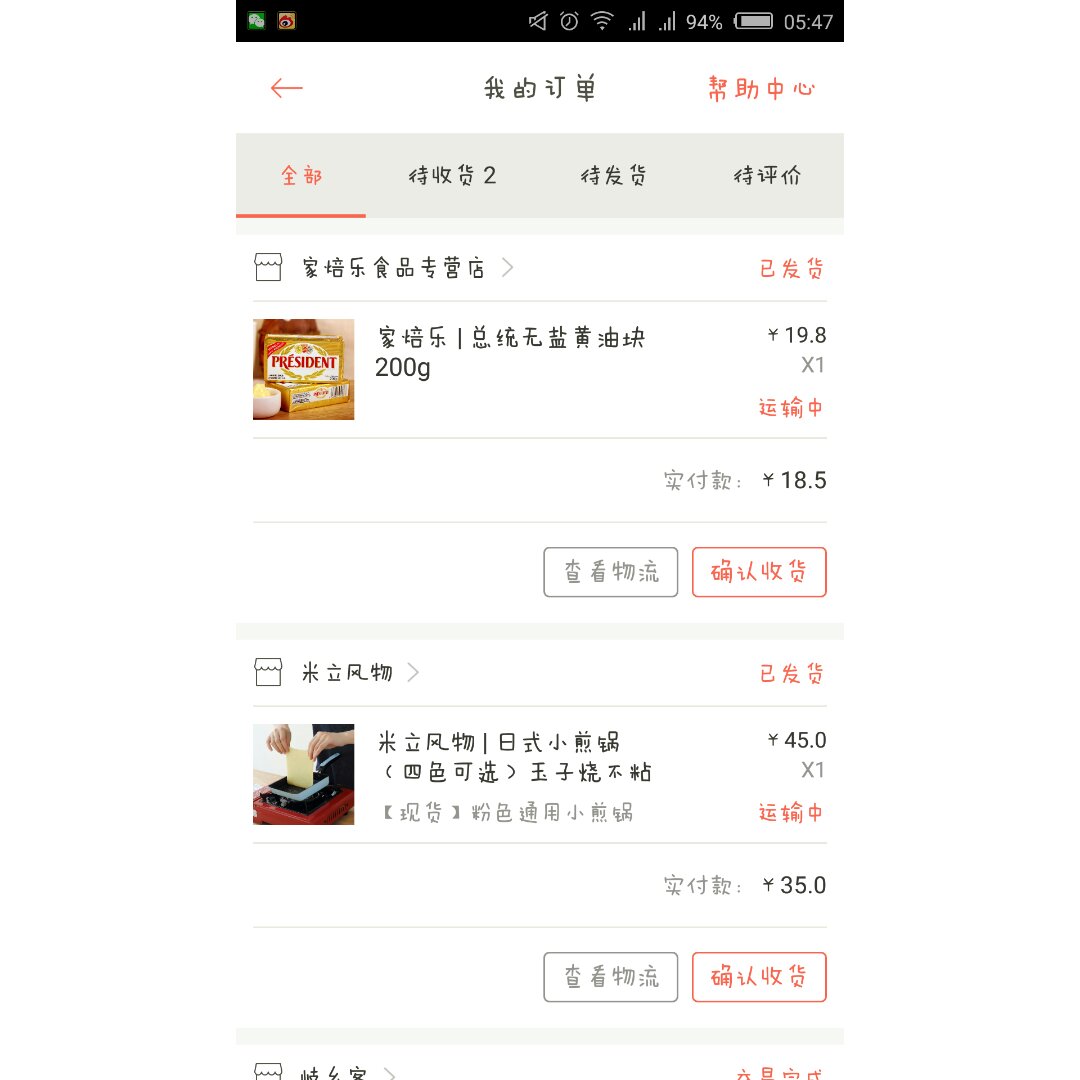The width and height of the screenshot is (1080, 1080).
Task: Switch to the 待收货 tab
Action: click(x=452, y=176)
